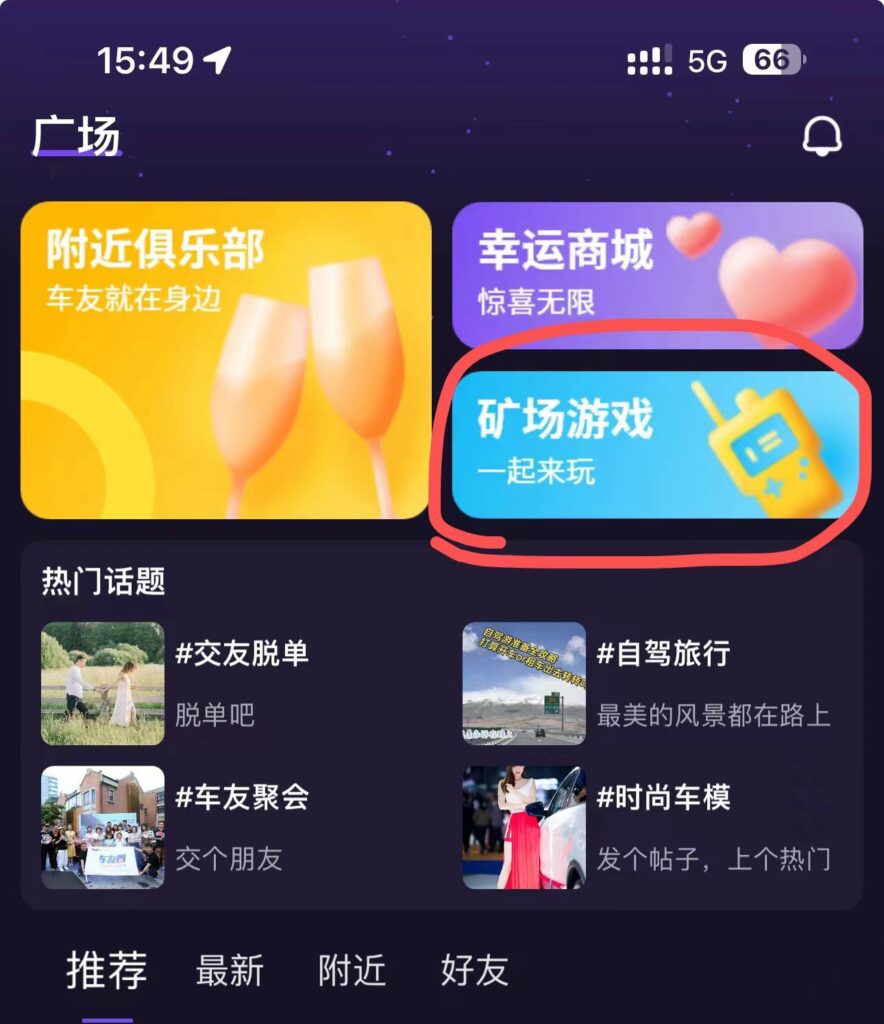Open the notifications bell
Viewport: 884px width, 1024px height.
click(x=822, y=138)
